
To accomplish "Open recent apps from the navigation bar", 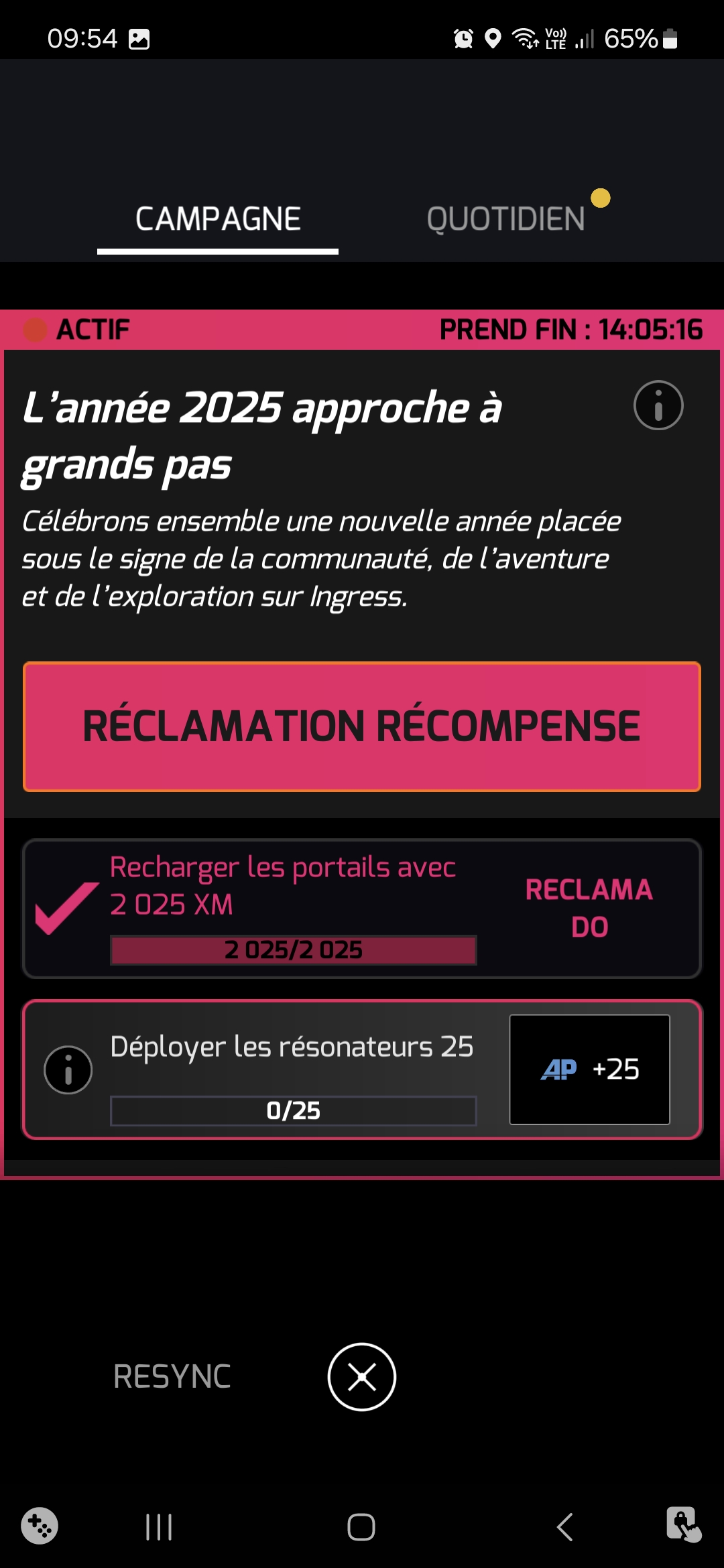I will [159, 1527].
